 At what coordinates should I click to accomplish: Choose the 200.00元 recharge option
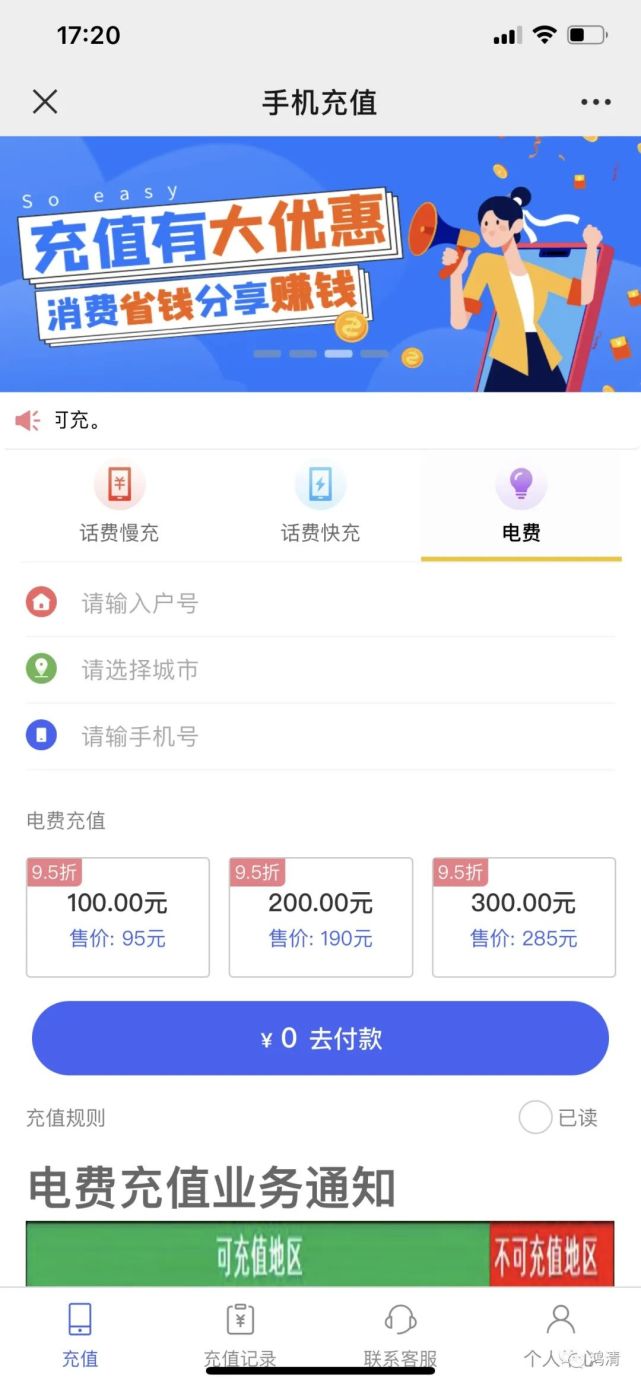pyautogui.click(x=321, y=918)
